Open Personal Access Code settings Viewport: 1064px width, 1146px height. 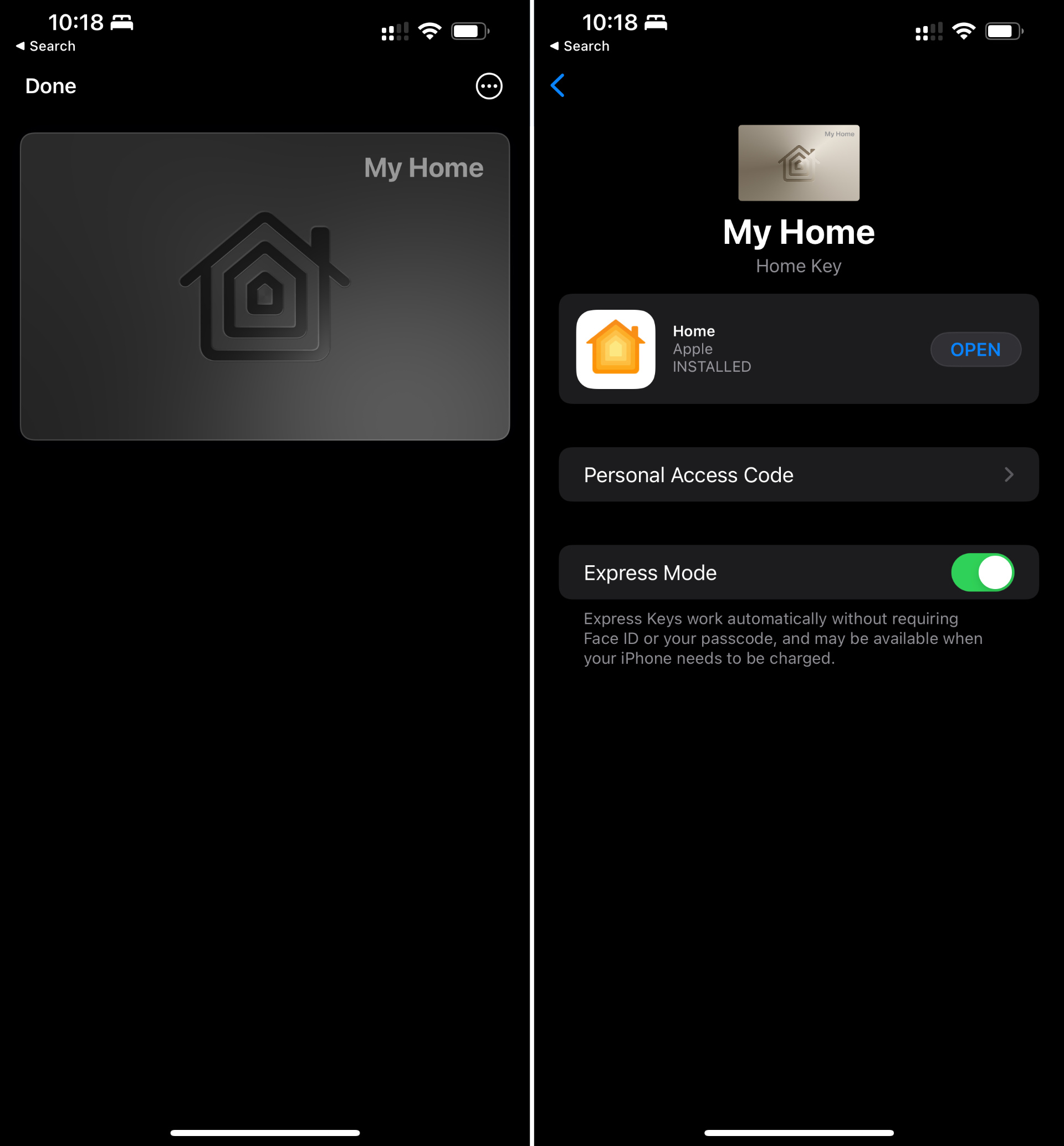click(x=799, y=474)
